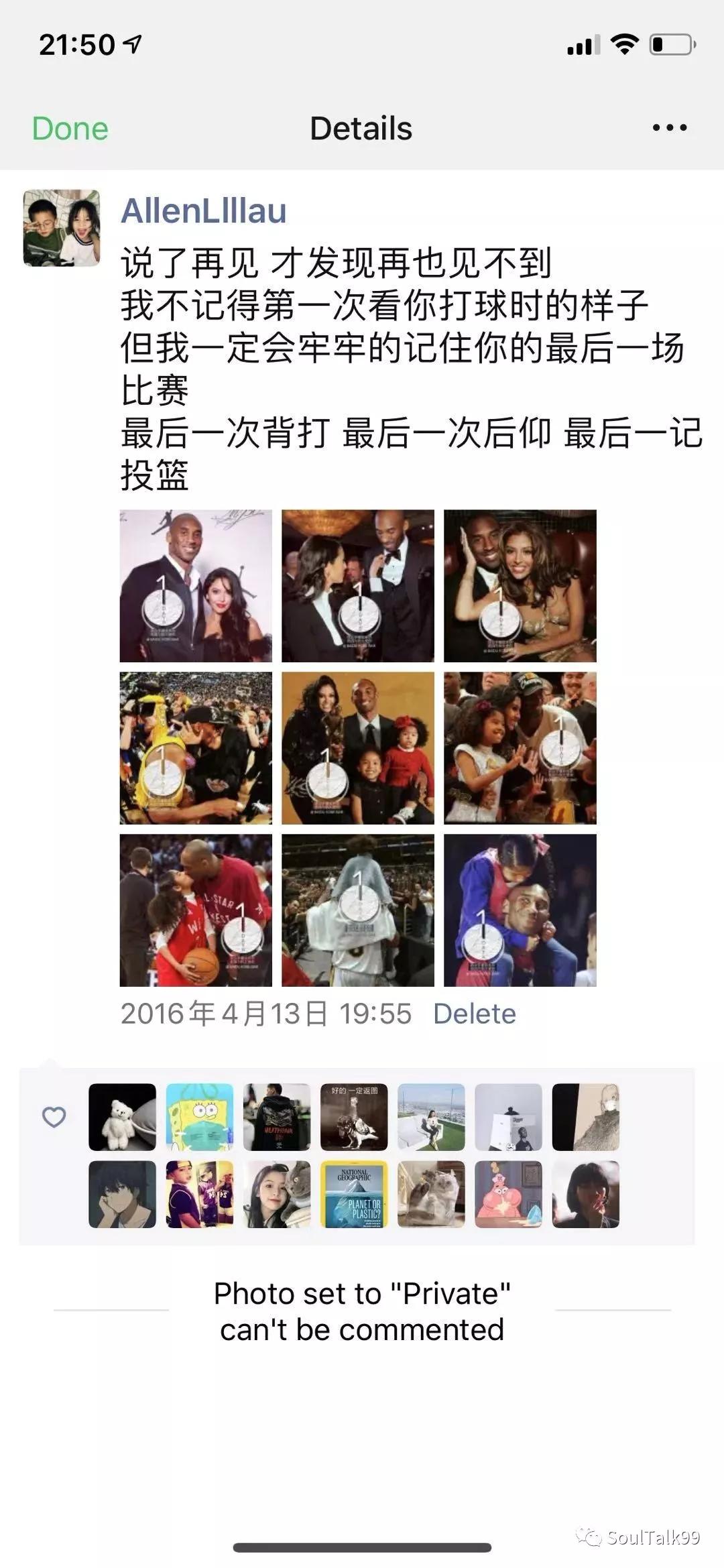Open the liker with the Patrick Star avatar
724x1568 pixels.
(x=508, y=1195)
